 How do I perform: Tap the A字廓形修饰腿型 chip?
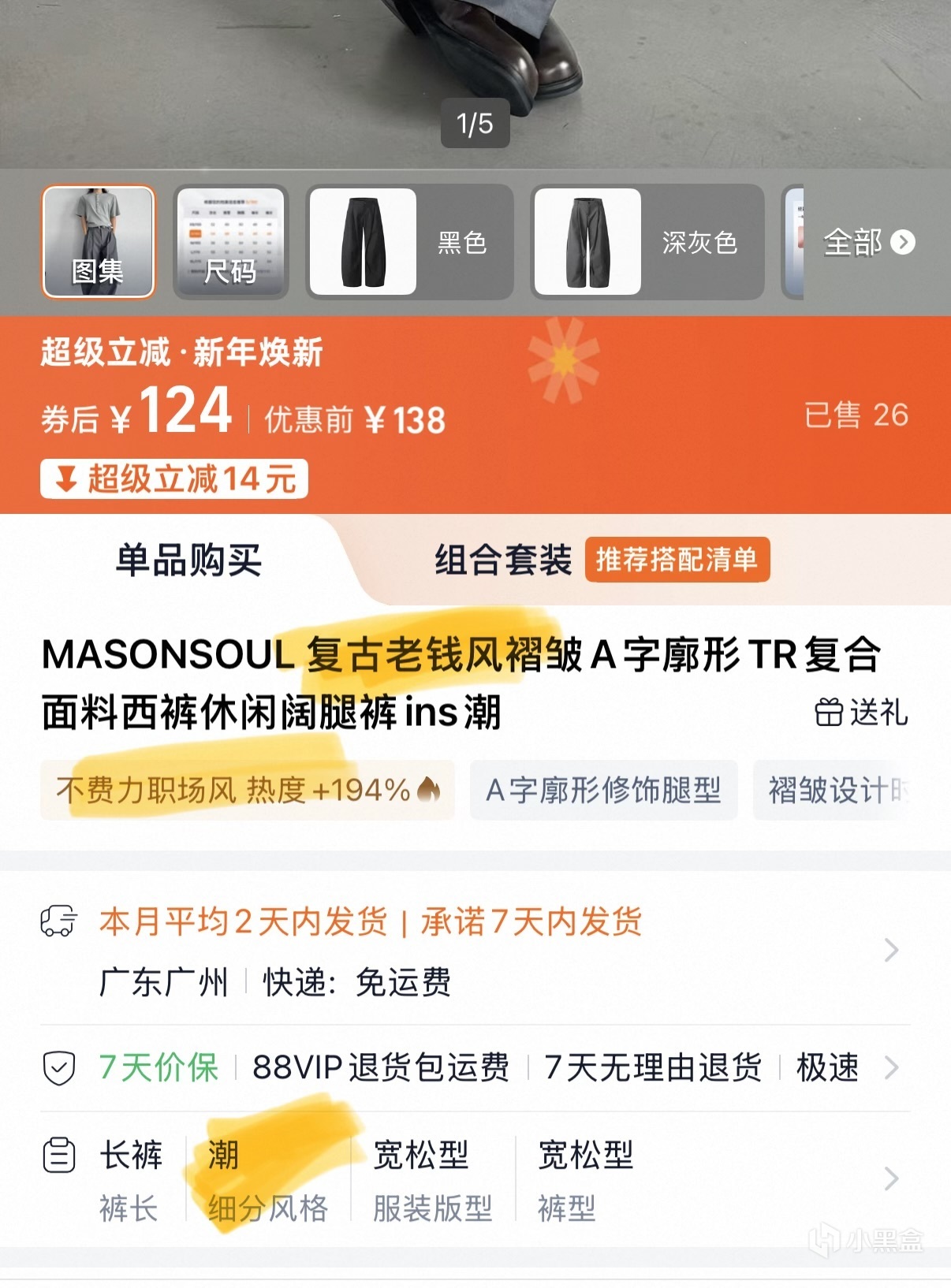[x=603, y=790]
